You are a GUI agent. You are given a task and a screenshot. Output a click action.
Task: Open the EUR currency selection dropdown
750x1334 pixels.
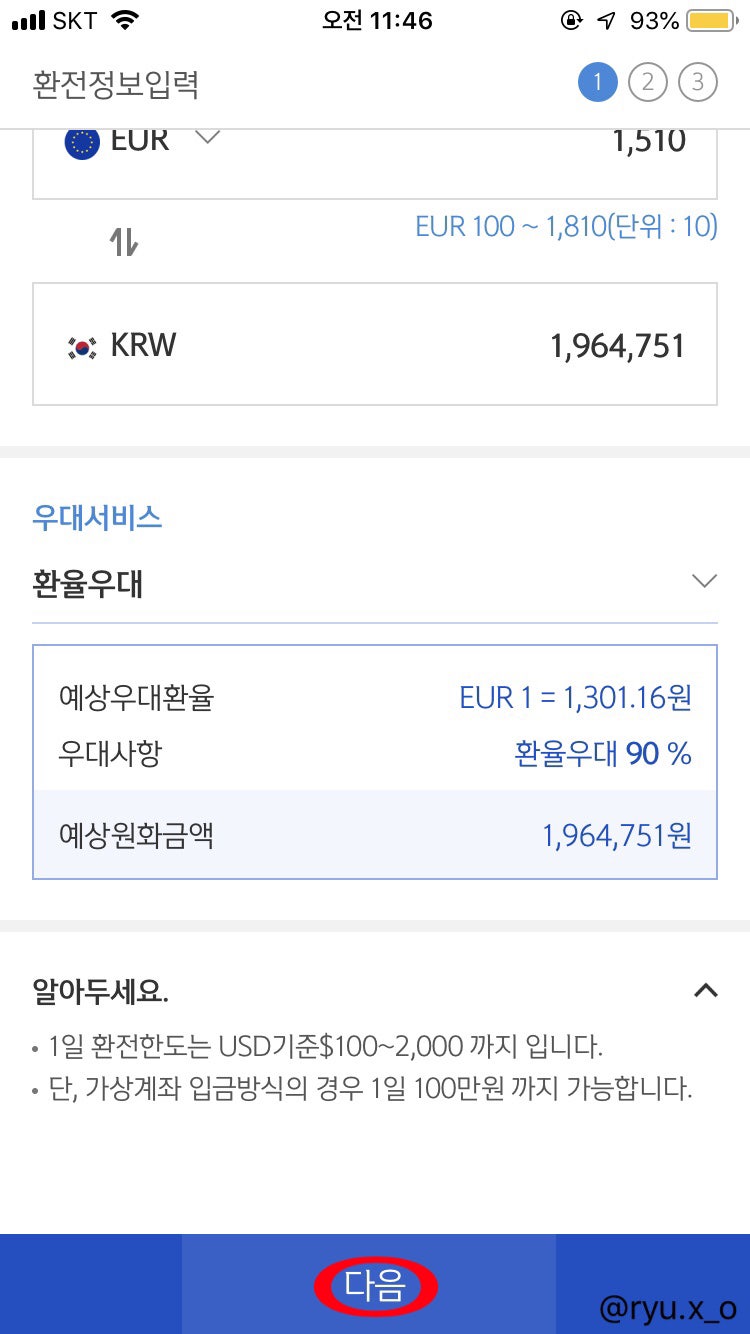click(x=207, y=140)
